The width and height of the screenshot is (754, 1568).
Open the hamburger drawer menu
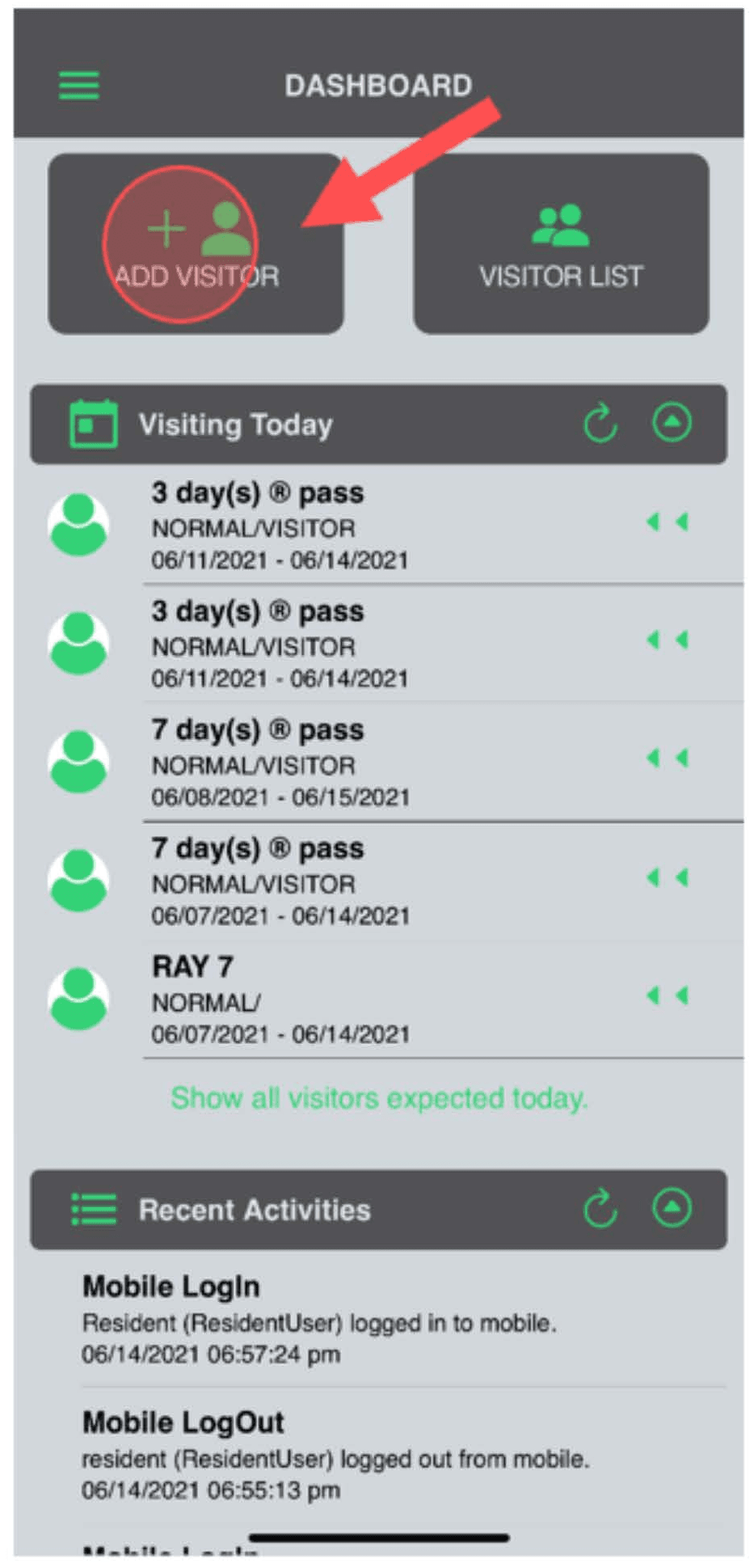[78, 85]
